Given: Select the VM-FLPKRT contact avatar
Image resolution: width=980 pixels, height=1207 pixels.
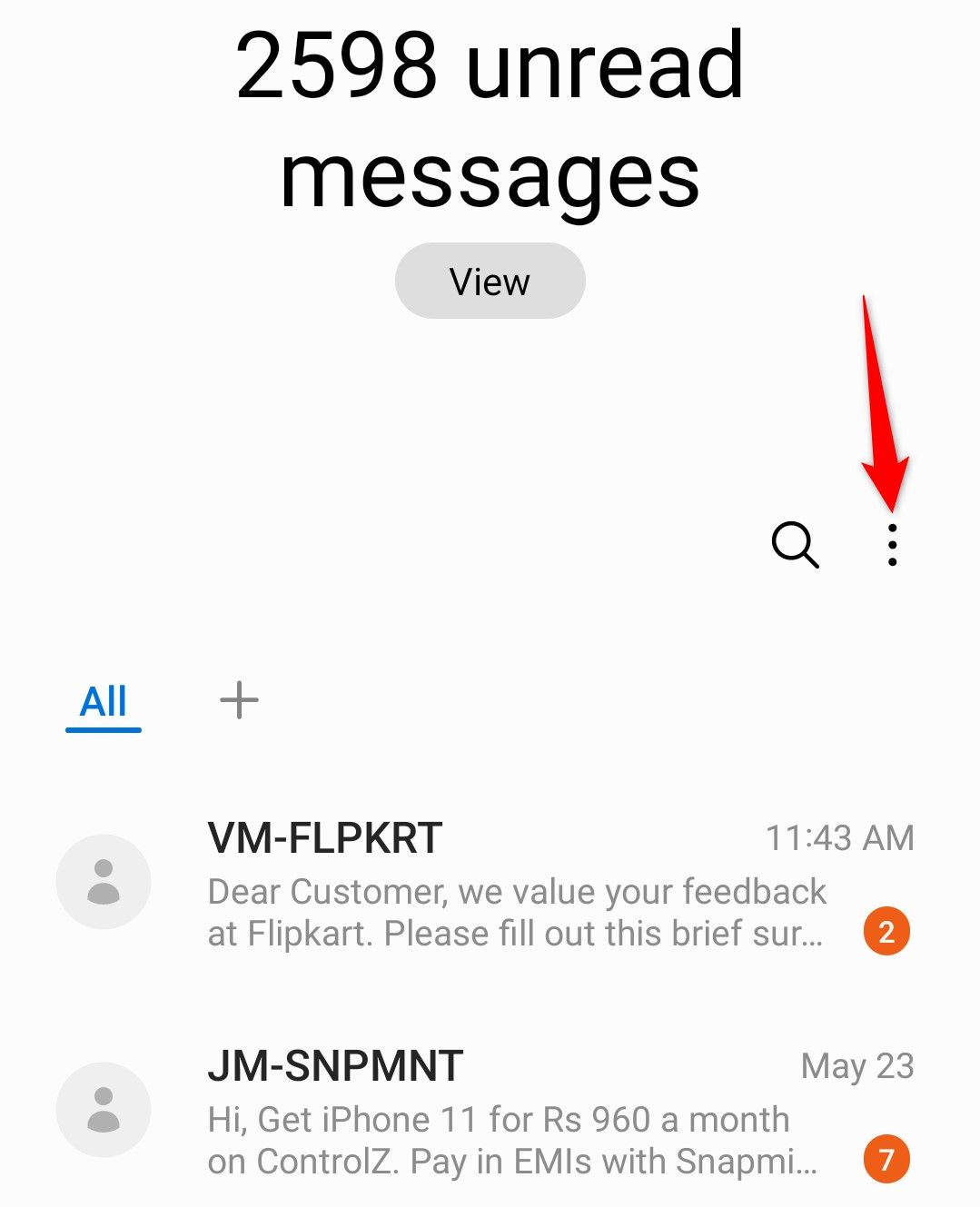Looking at the screenshot, I should click(x=102, y=881).
